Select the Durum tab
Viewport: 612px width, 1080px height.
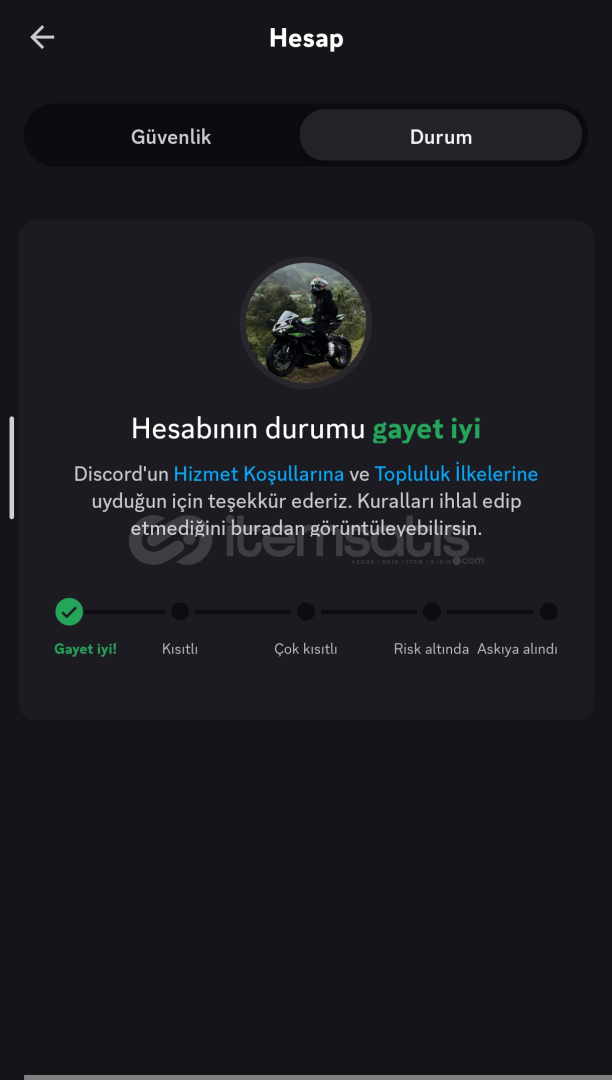coord(440,137)
